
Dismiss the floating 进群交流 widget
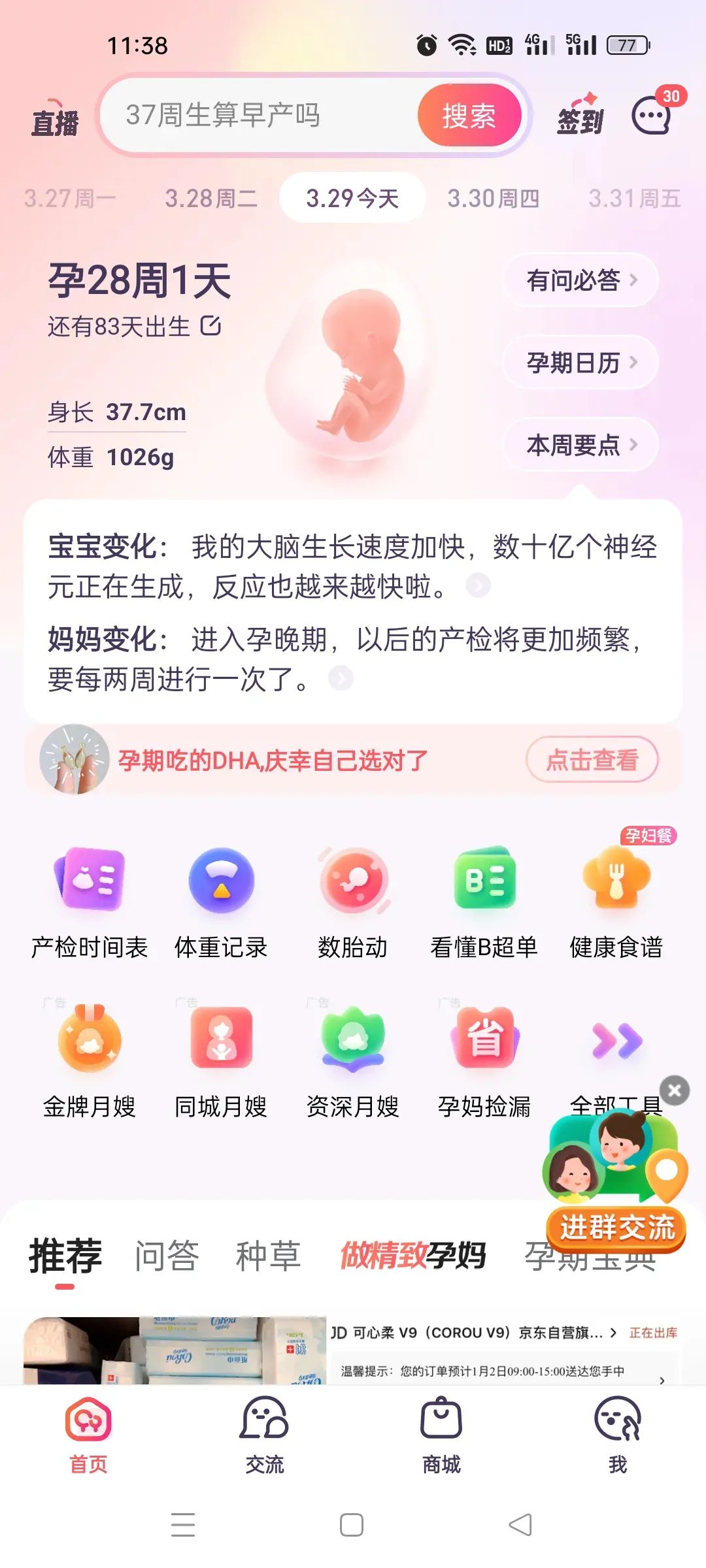click(x=675, y=1090)
